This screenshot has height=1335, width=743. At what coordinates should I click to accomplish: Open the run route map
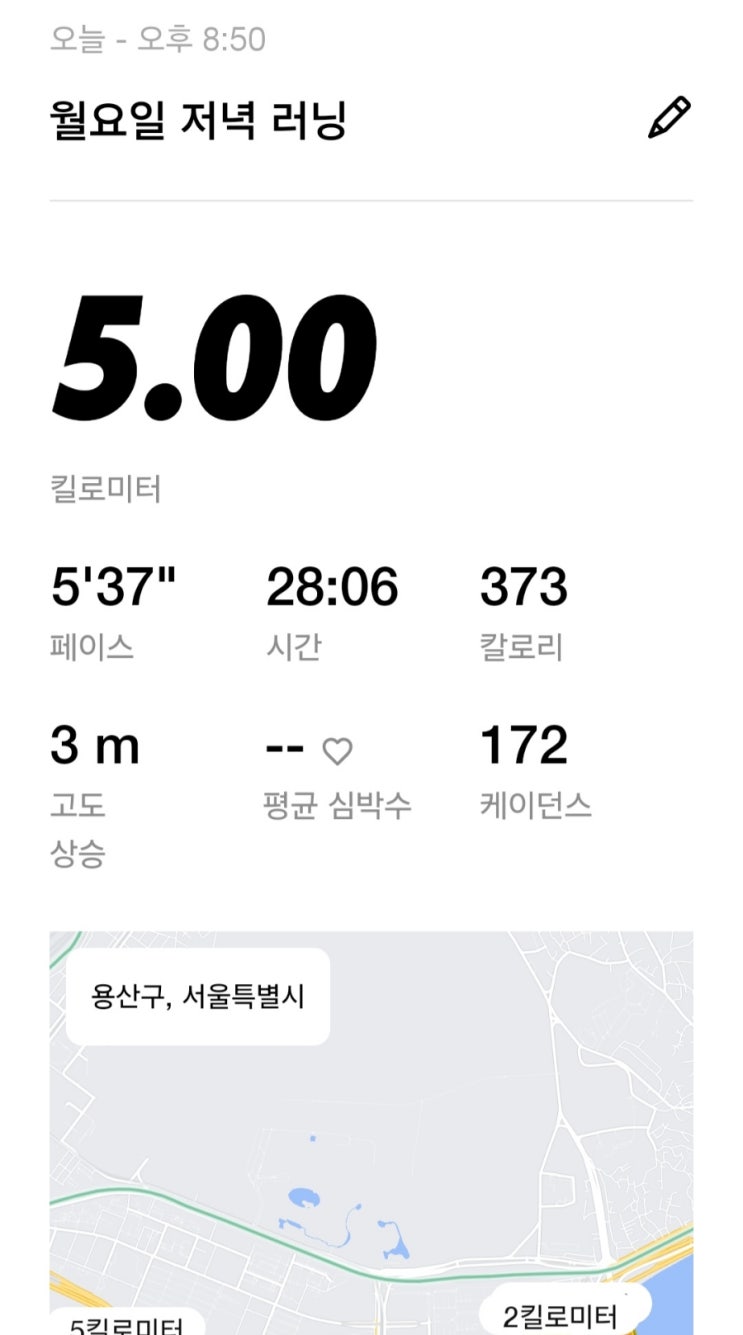(371, 1133)
